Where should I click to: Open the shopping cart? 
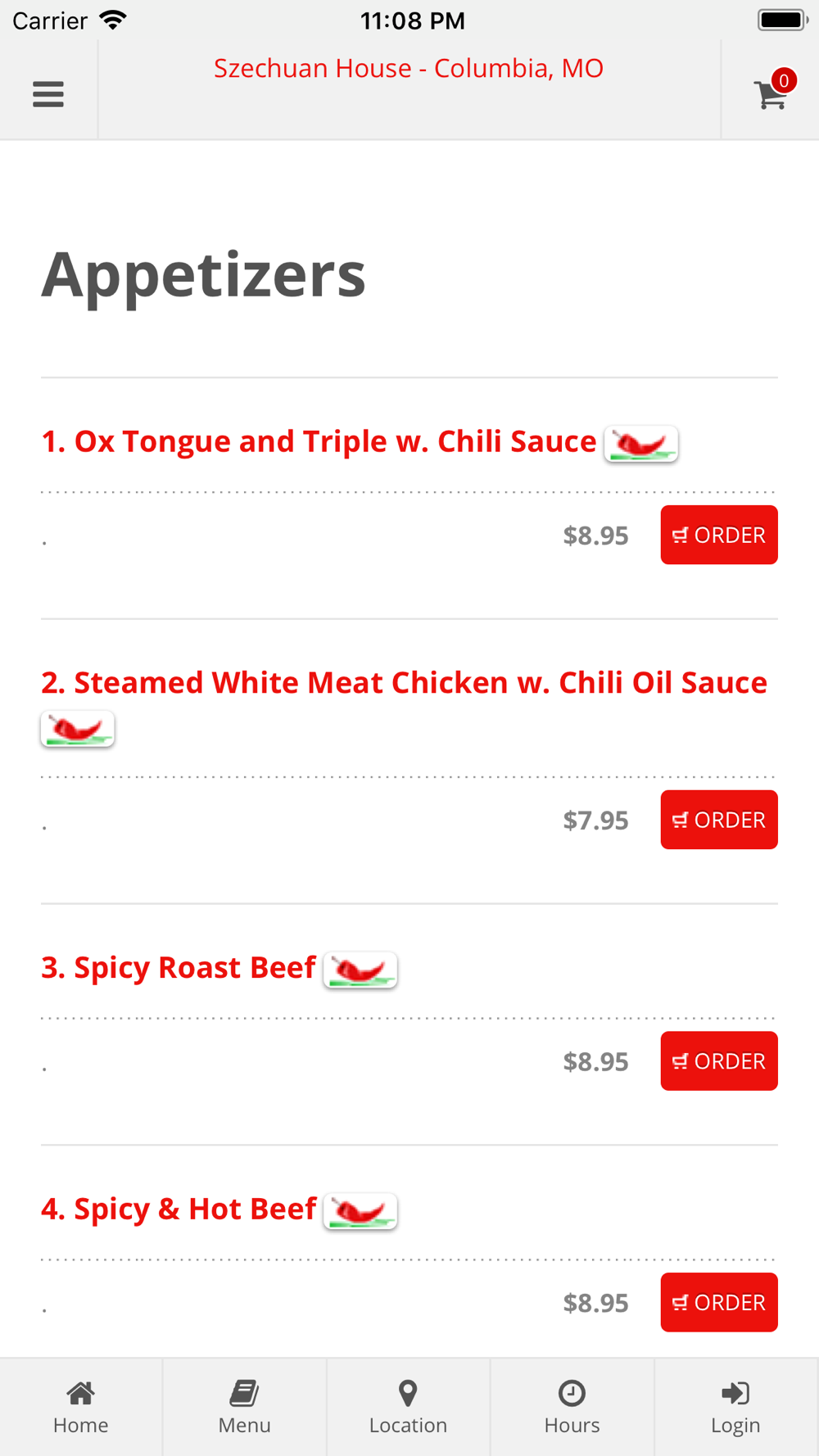[x=772, y=92]
